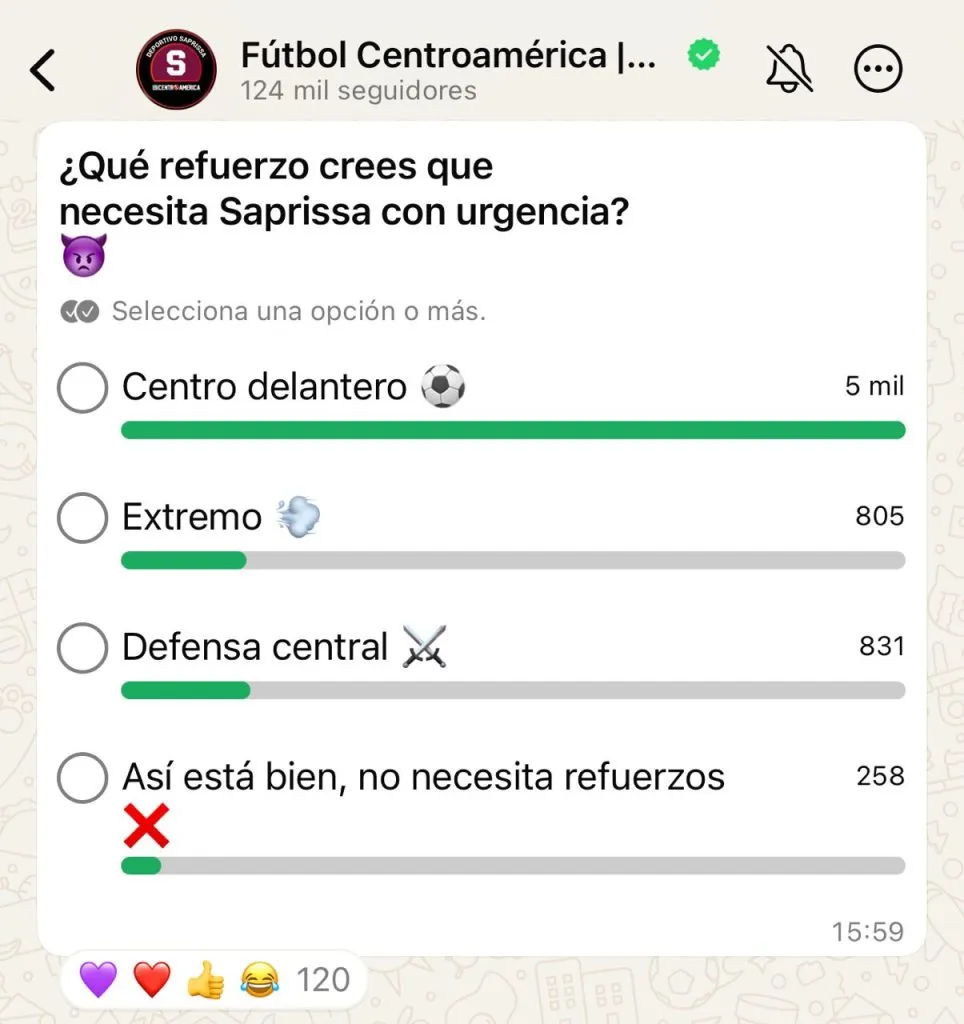Click the Centro delantero green progress bar
Image resolution: width=964 pixels, height=1024 pixels.
513,430
